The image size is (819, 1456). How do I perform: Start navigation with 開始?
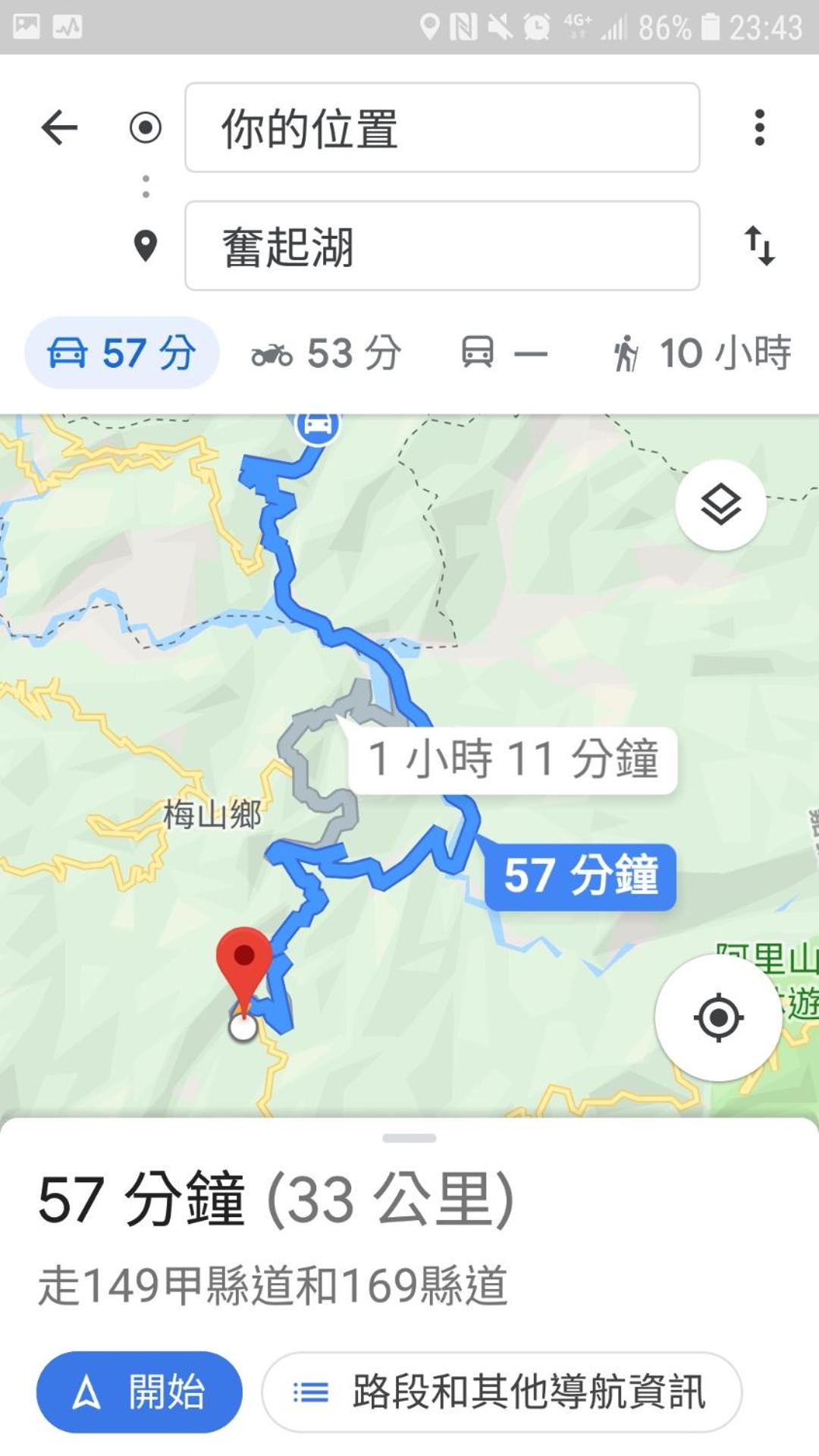point(140,1392)
